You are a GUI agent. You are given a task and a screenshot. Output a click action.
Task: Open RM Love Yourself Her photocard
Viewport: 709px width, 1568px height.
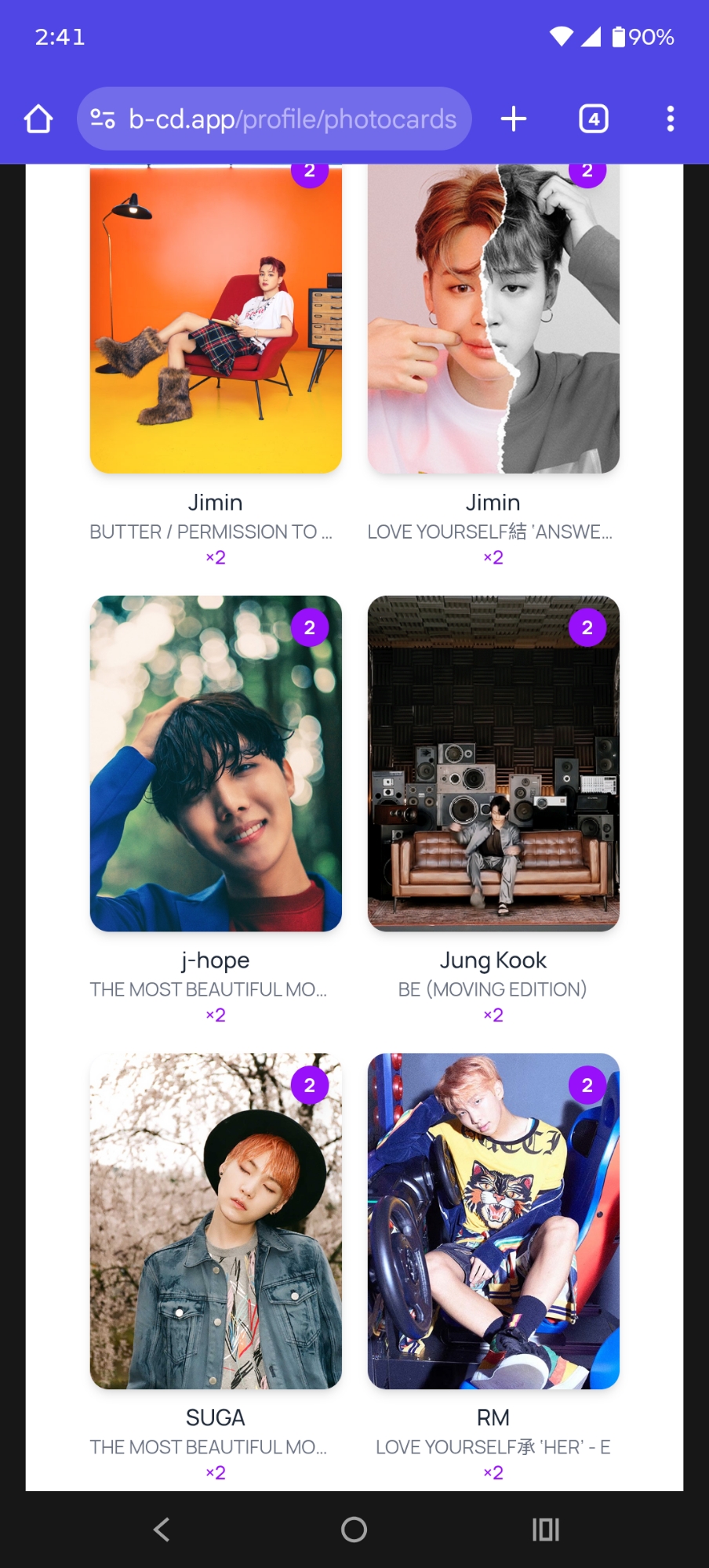tap(493, 1221)
